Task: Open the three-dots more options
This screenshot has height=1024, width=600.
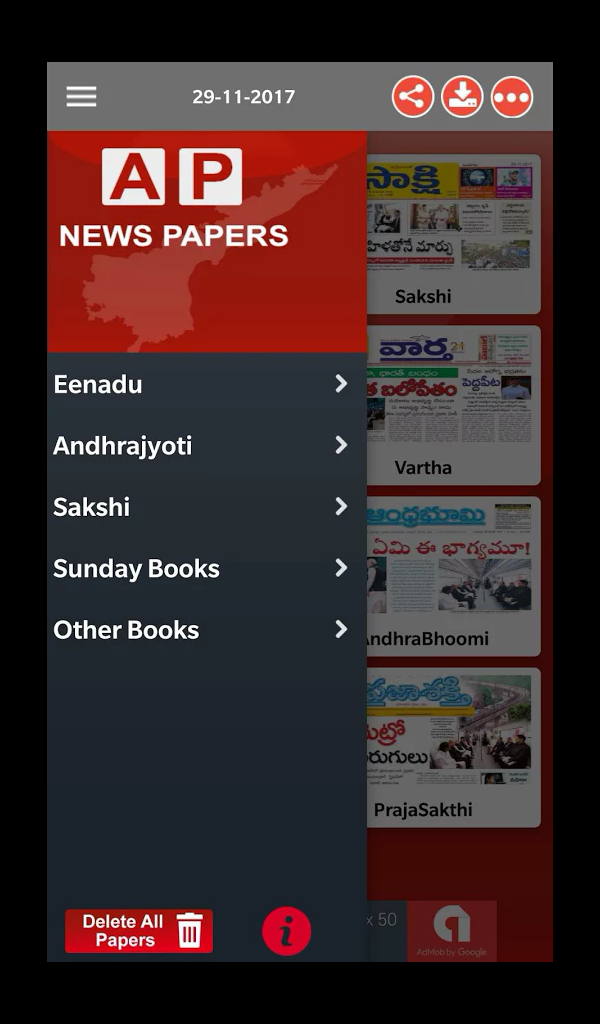Action: [511, 97]
